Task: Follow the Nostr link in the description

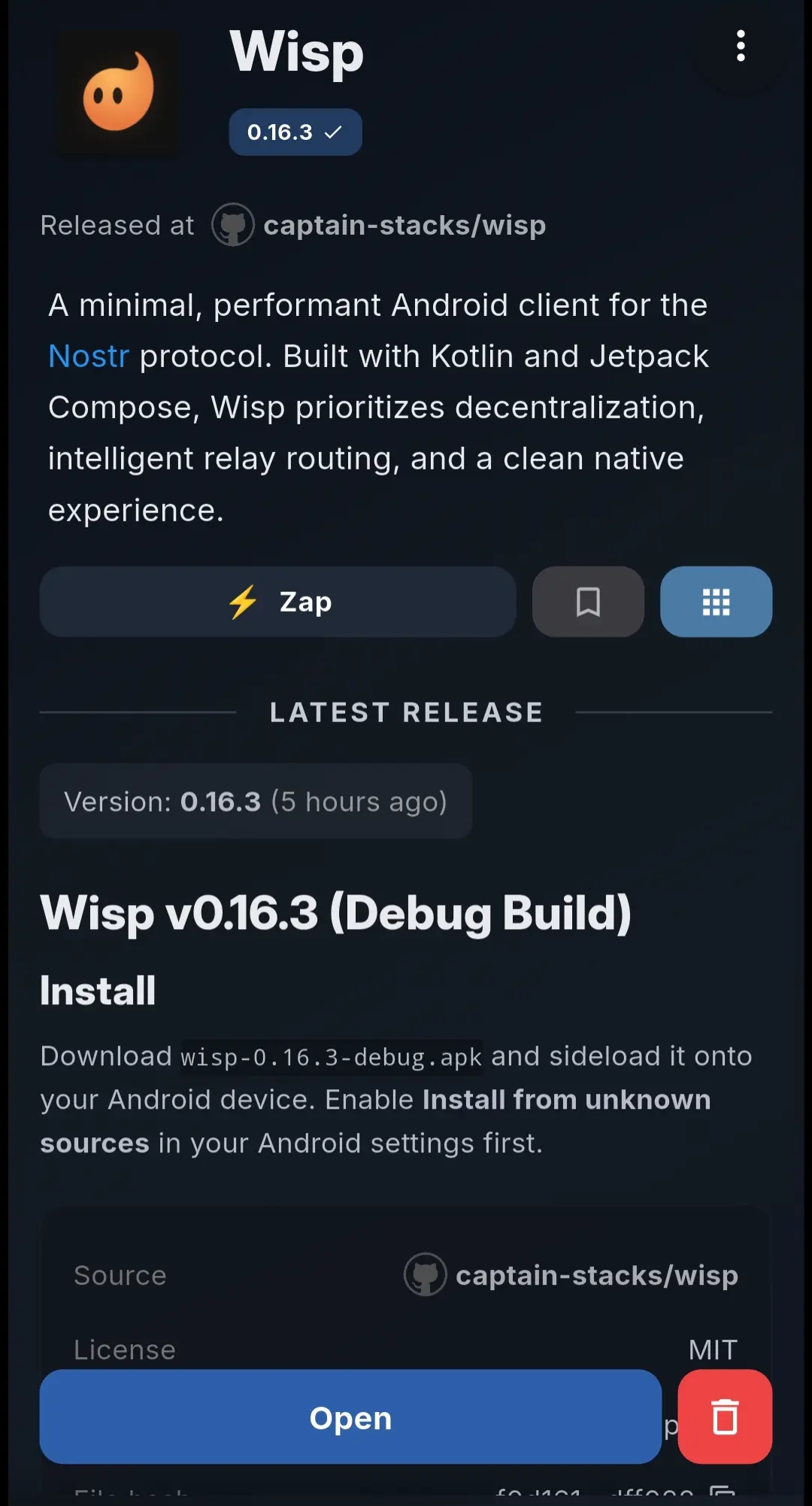Action: click(89, 356)
